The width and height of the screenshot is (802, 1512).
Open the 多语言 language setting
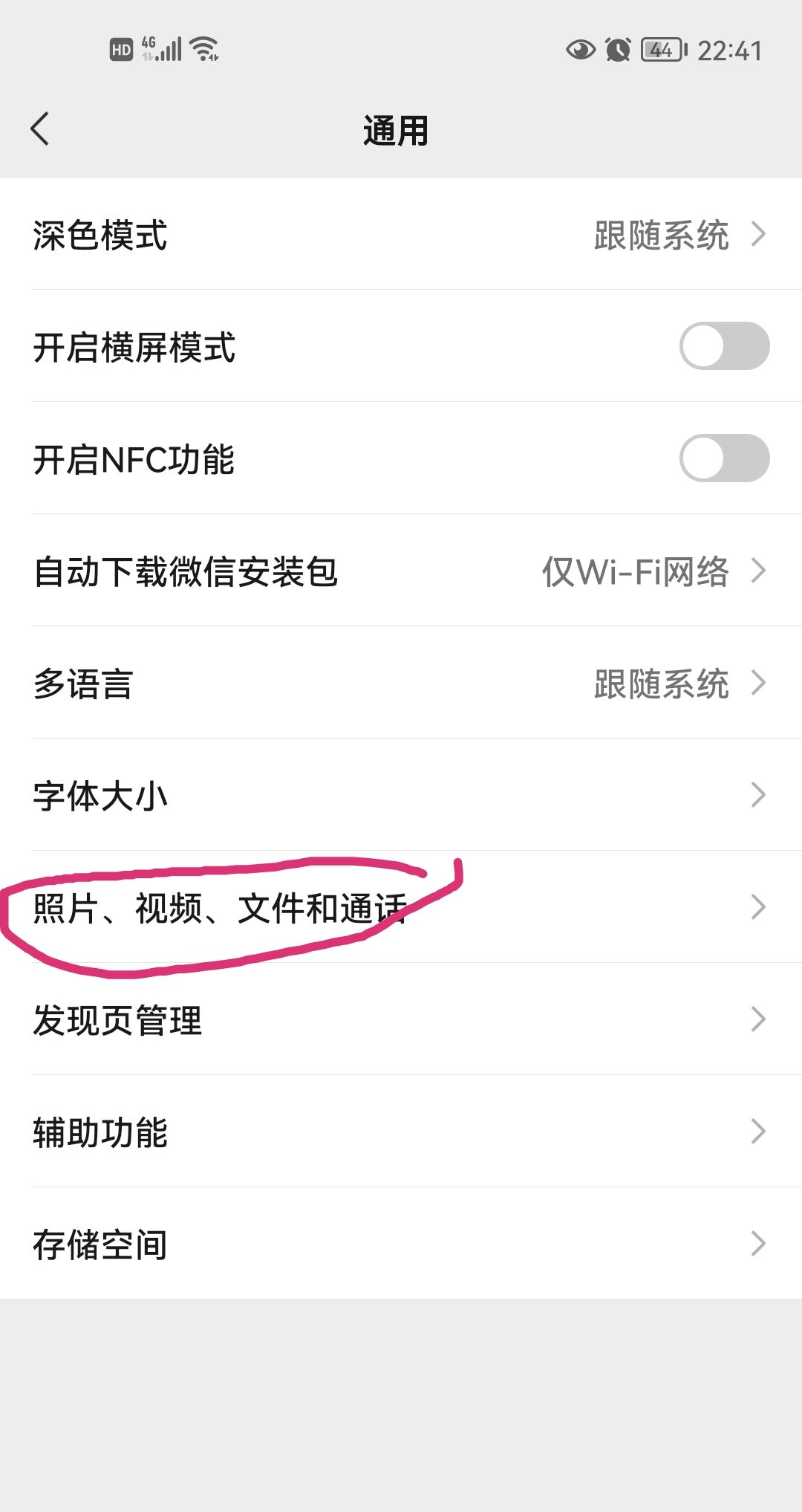pyautogui.click(x=401, y=684)
